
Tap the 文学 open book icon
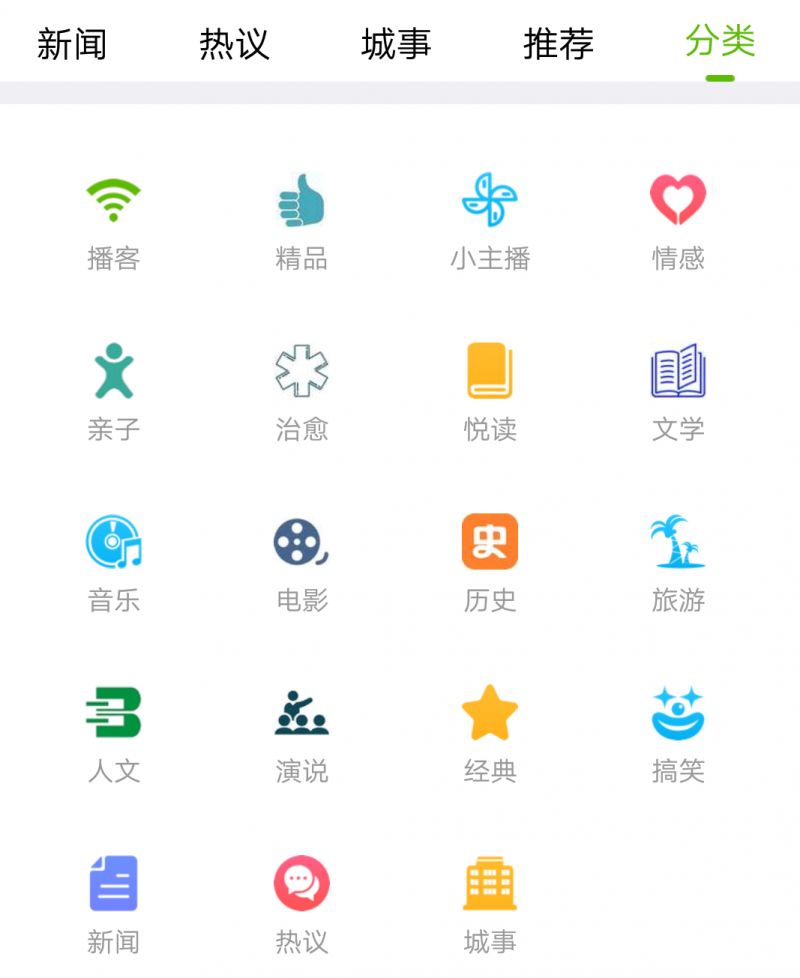pos(677,372)
